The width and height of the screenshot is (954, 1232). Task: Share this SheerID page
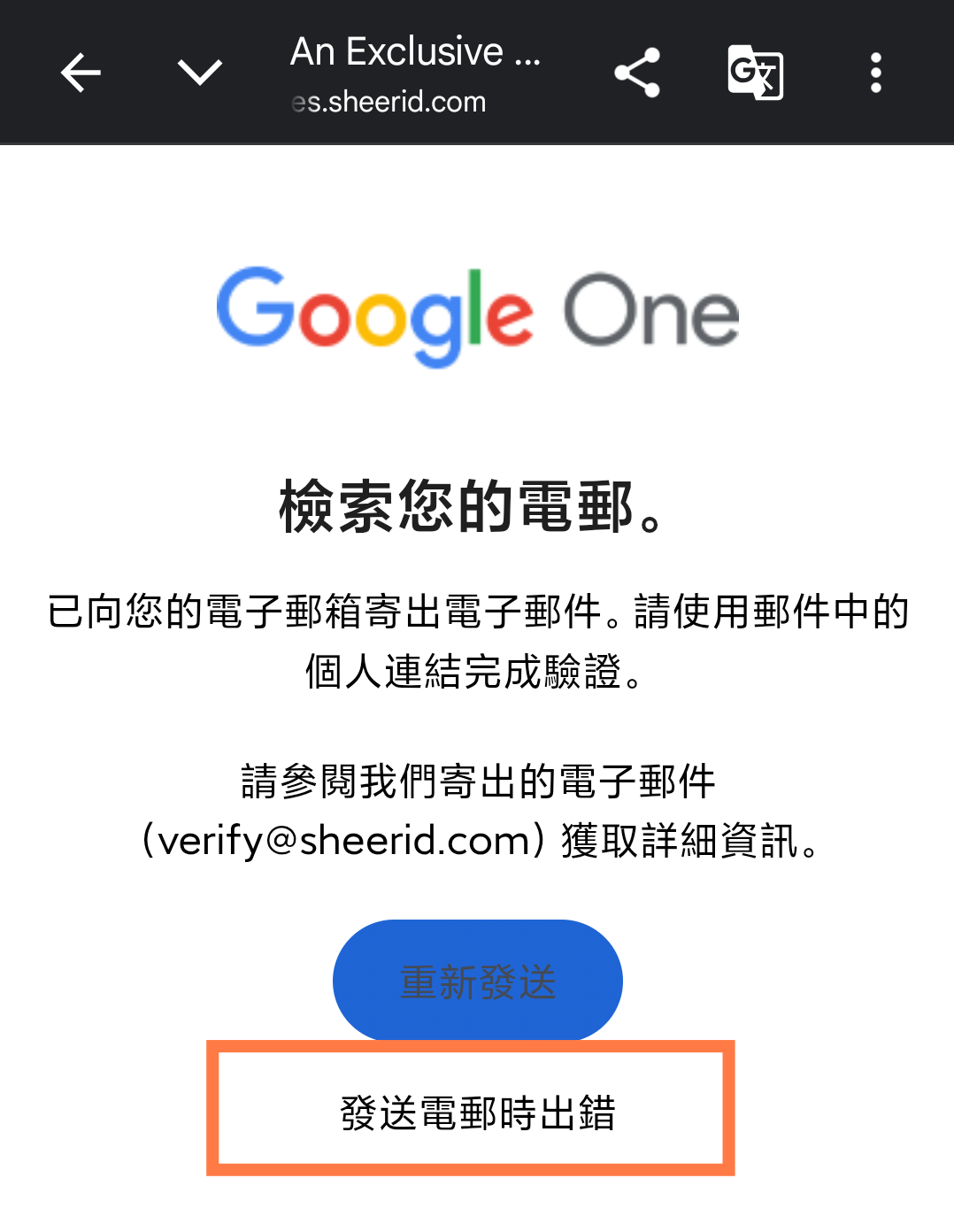(x=637, y=73)
